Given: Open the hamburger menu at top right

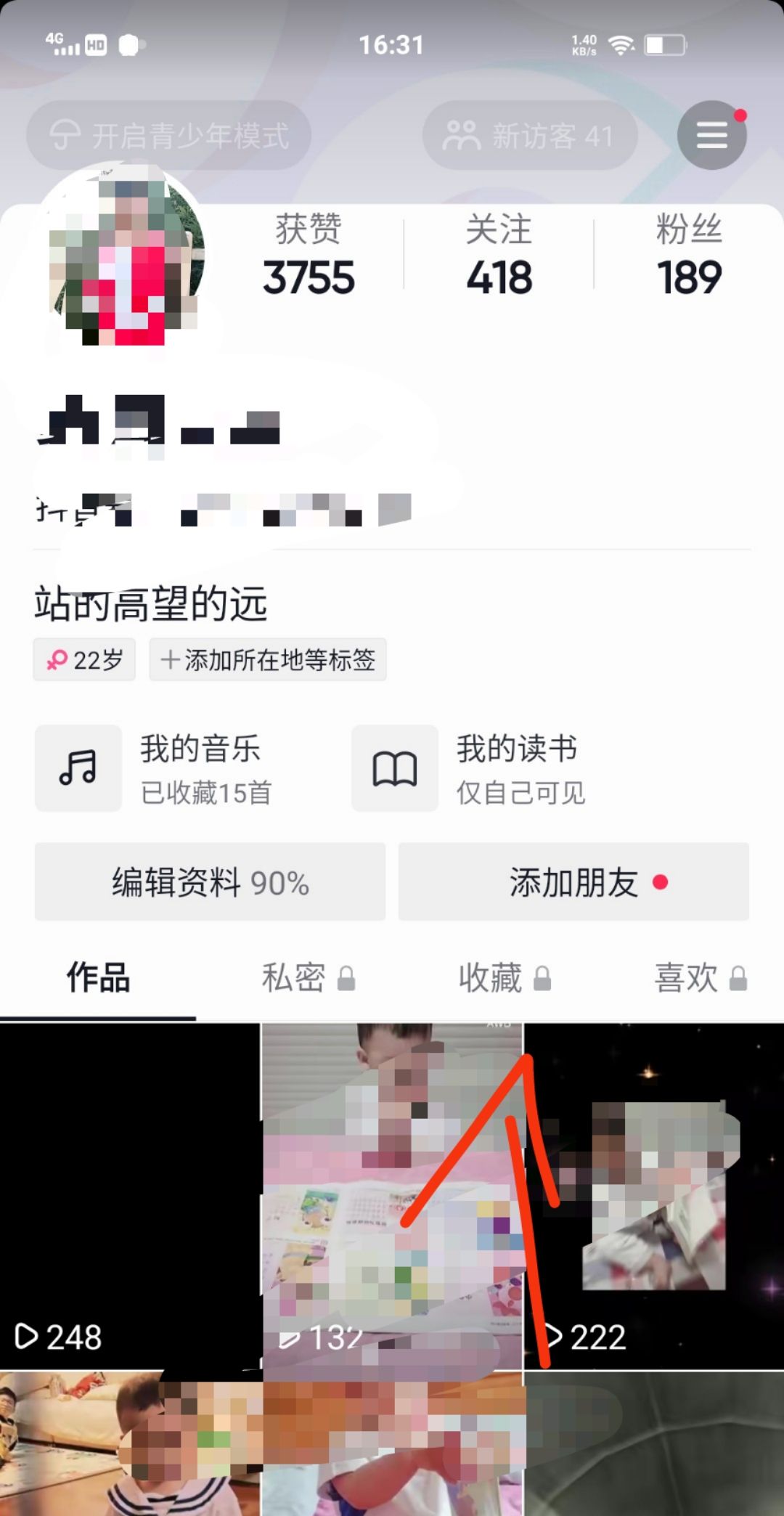Looking at the screenshot, I should tap(711, 135).
